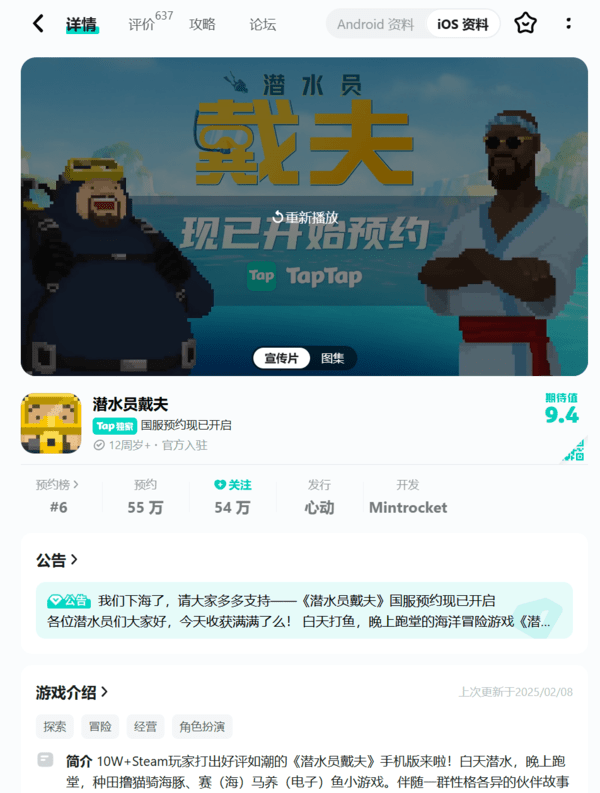Viewport: 600px width, 793px height.
Task: Tap the 冒险 tag chip
Action: (x=100, y=726)
